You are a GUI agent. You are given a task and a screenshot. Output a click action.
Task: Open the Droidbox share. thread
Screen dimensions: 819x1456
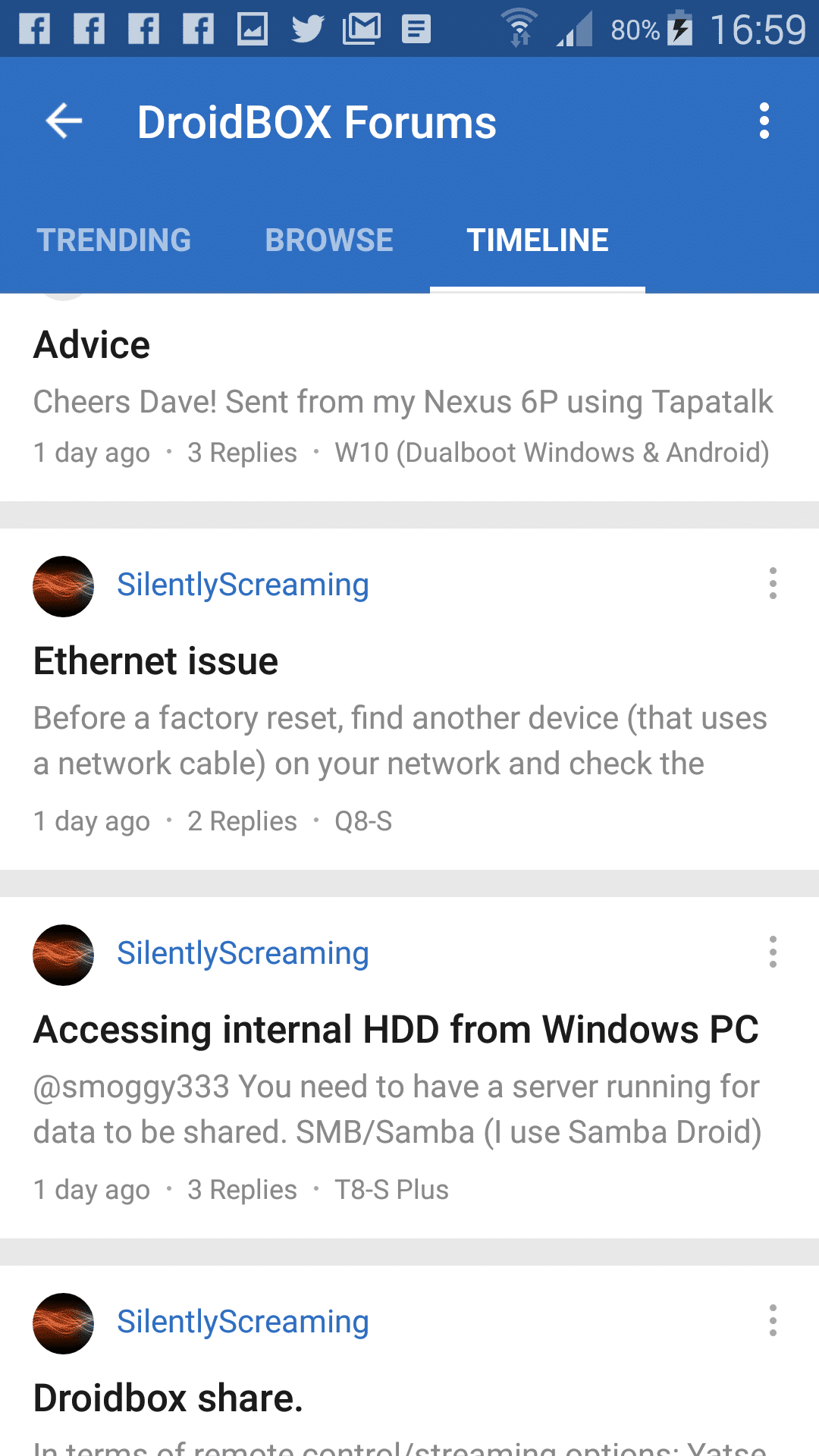pos(168,1398)
